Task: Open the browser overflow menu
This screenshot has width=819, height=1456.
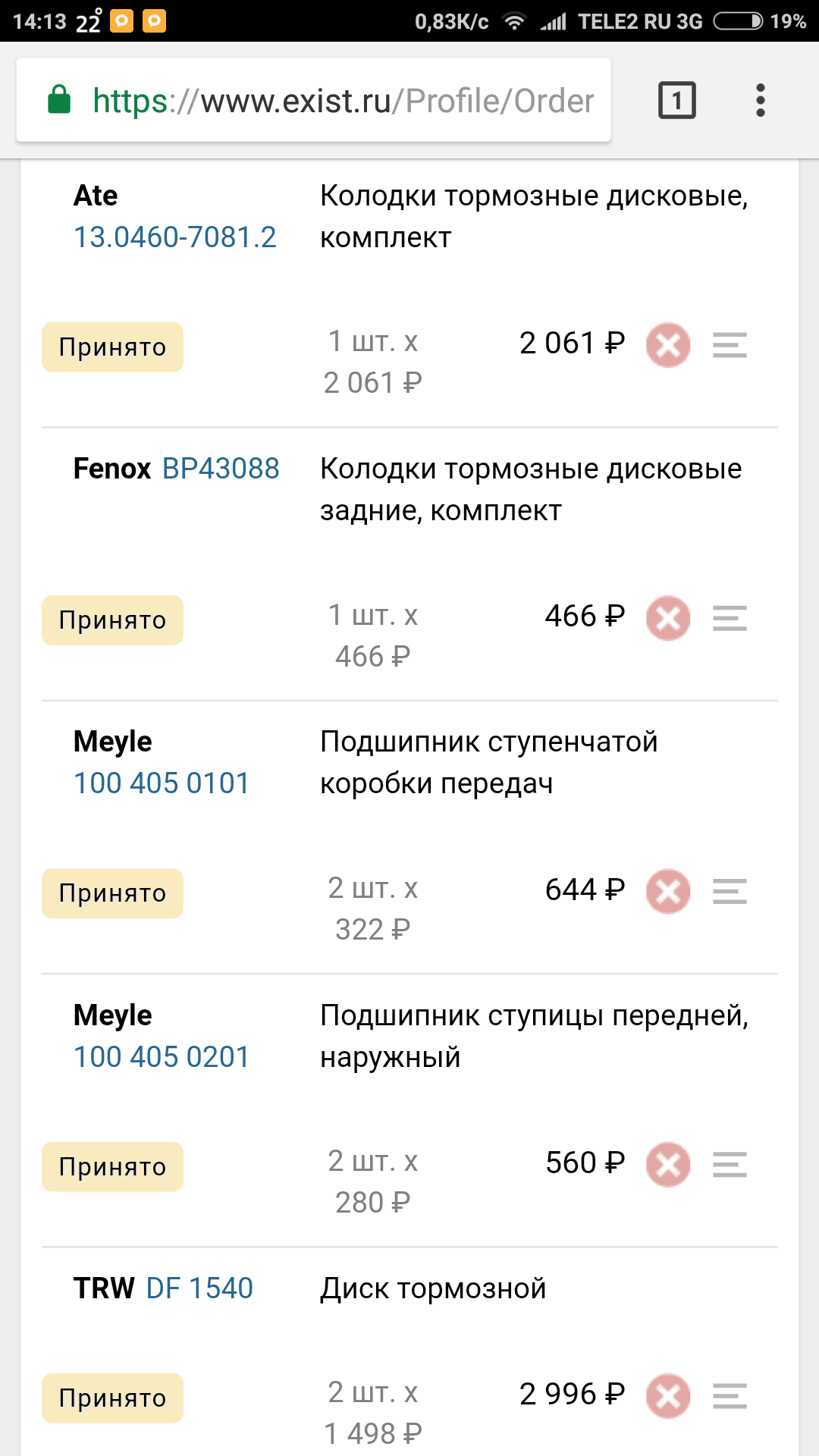Action: [x=760, y=100]
